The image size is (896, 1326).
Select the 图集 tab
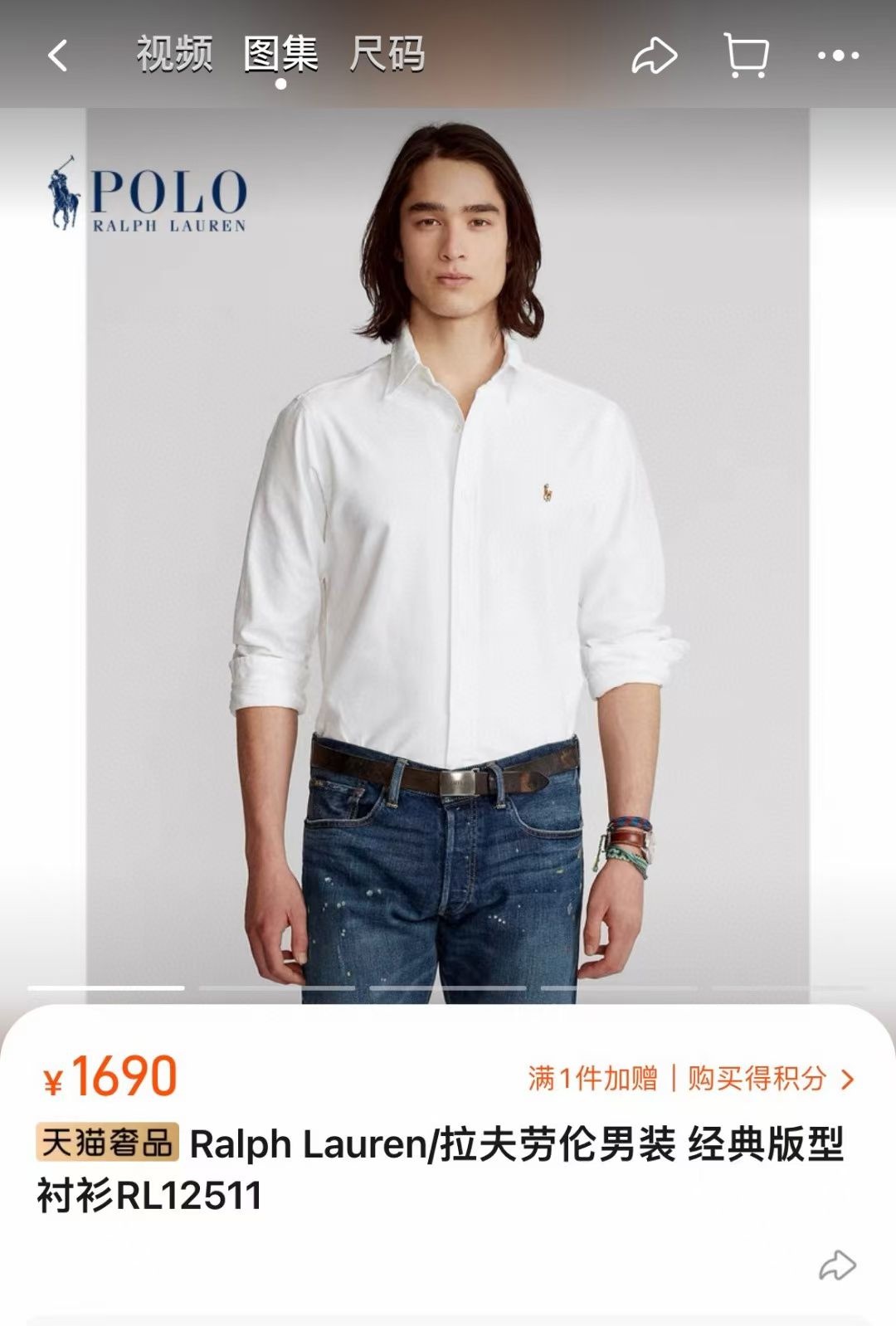(x=280, y=55)
